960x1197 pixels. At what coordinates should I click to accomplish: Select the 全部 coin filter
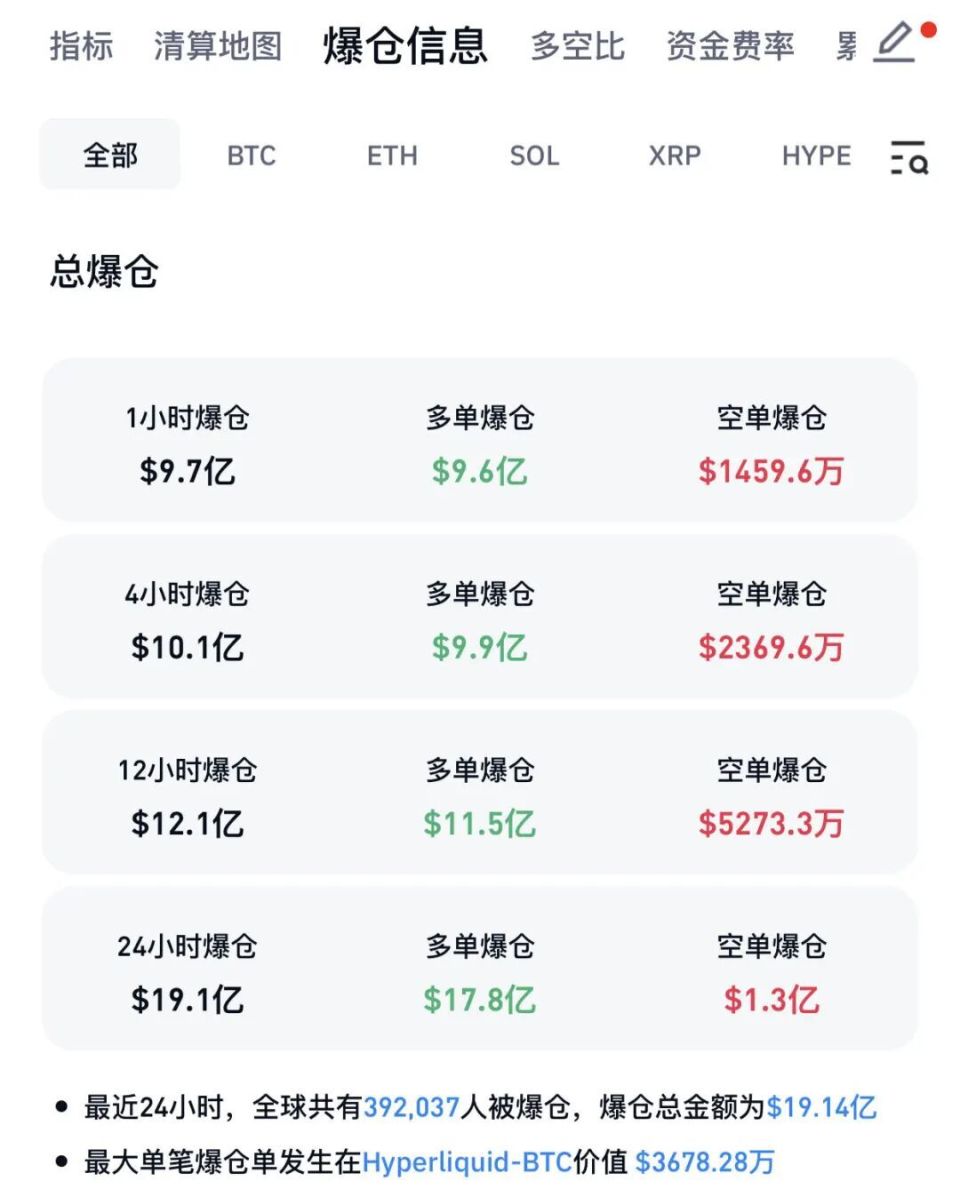click(109, 156)
